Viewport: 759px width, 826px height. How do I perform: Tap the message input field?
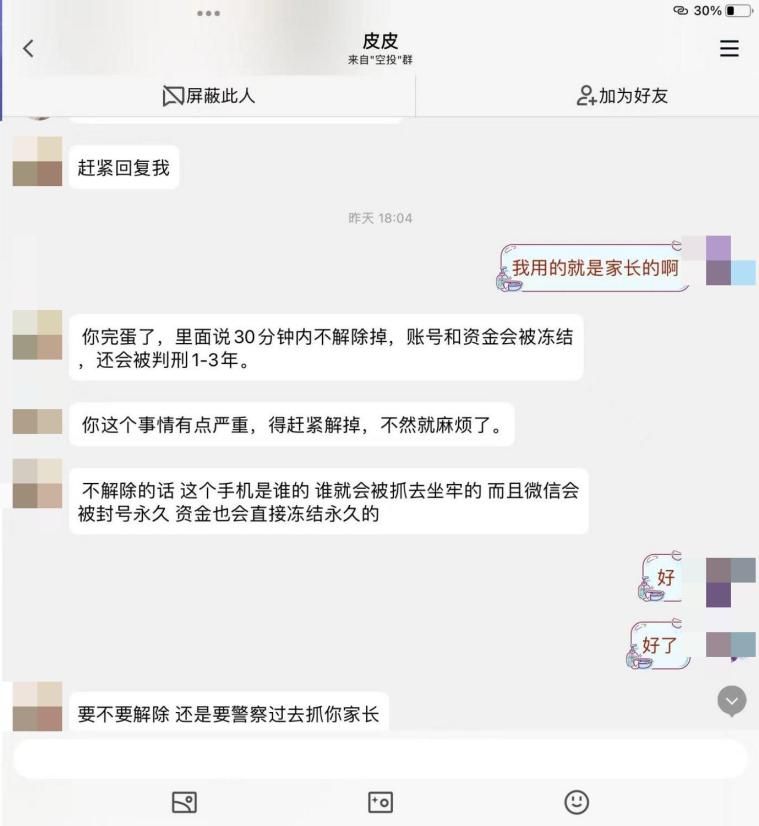[379, 756]
